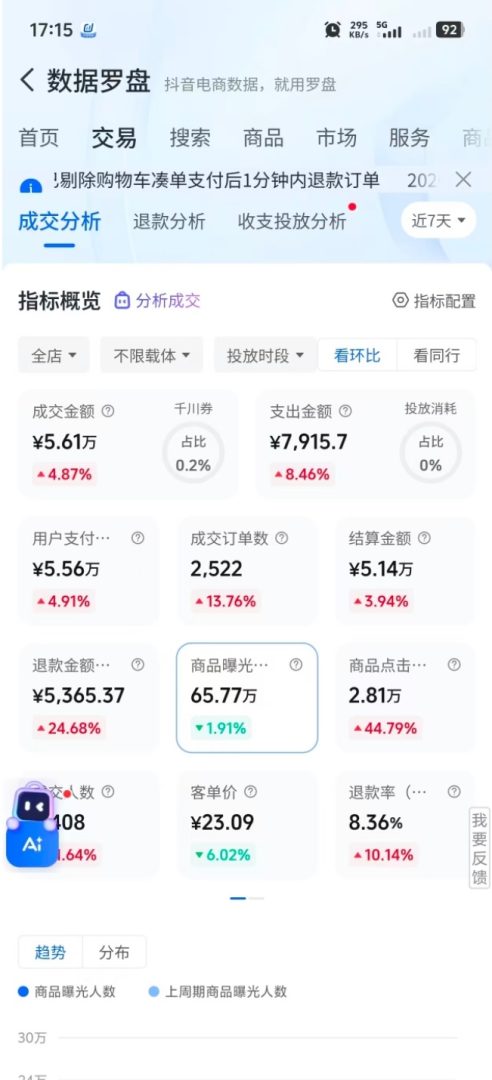Dismiss the refund order notice banner
This screenshot has width=492, height=1080.
[464, 180]
